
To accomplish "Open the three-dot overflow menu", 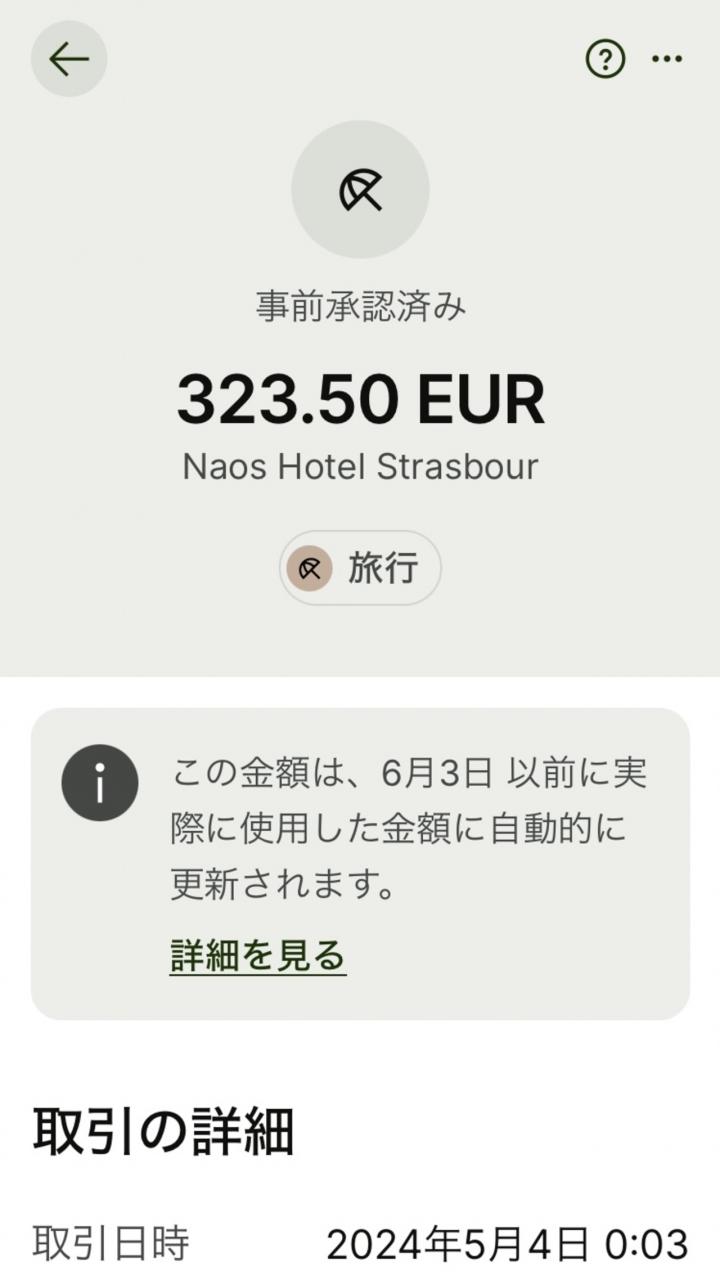I will tap(667, 59).
